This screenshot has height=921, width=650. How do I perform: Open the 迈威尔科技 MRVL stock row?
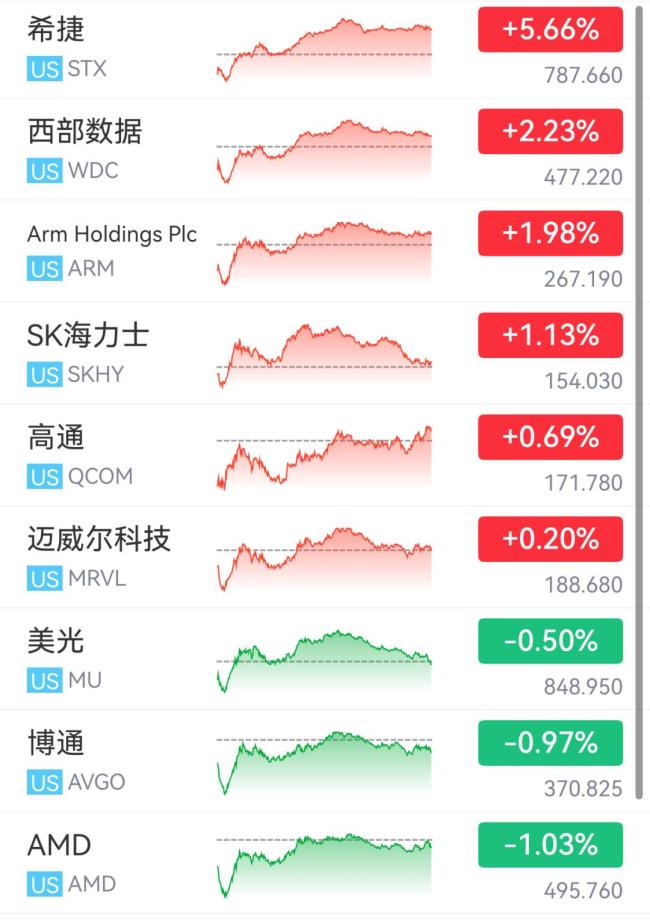(x=317, y=557)
